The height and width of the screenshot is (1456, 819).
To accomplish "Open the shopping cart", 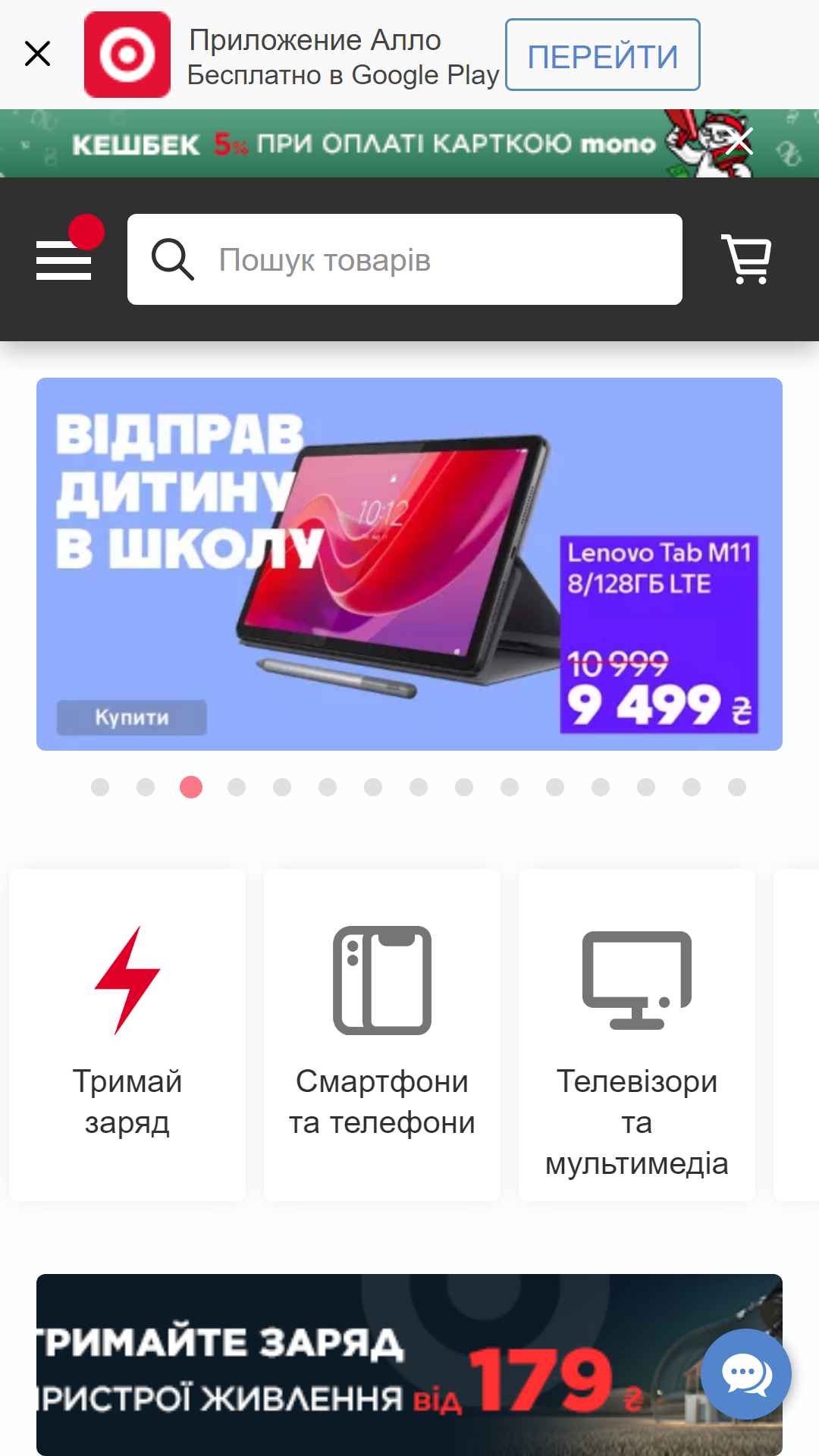I will click(x=747, y=260).
